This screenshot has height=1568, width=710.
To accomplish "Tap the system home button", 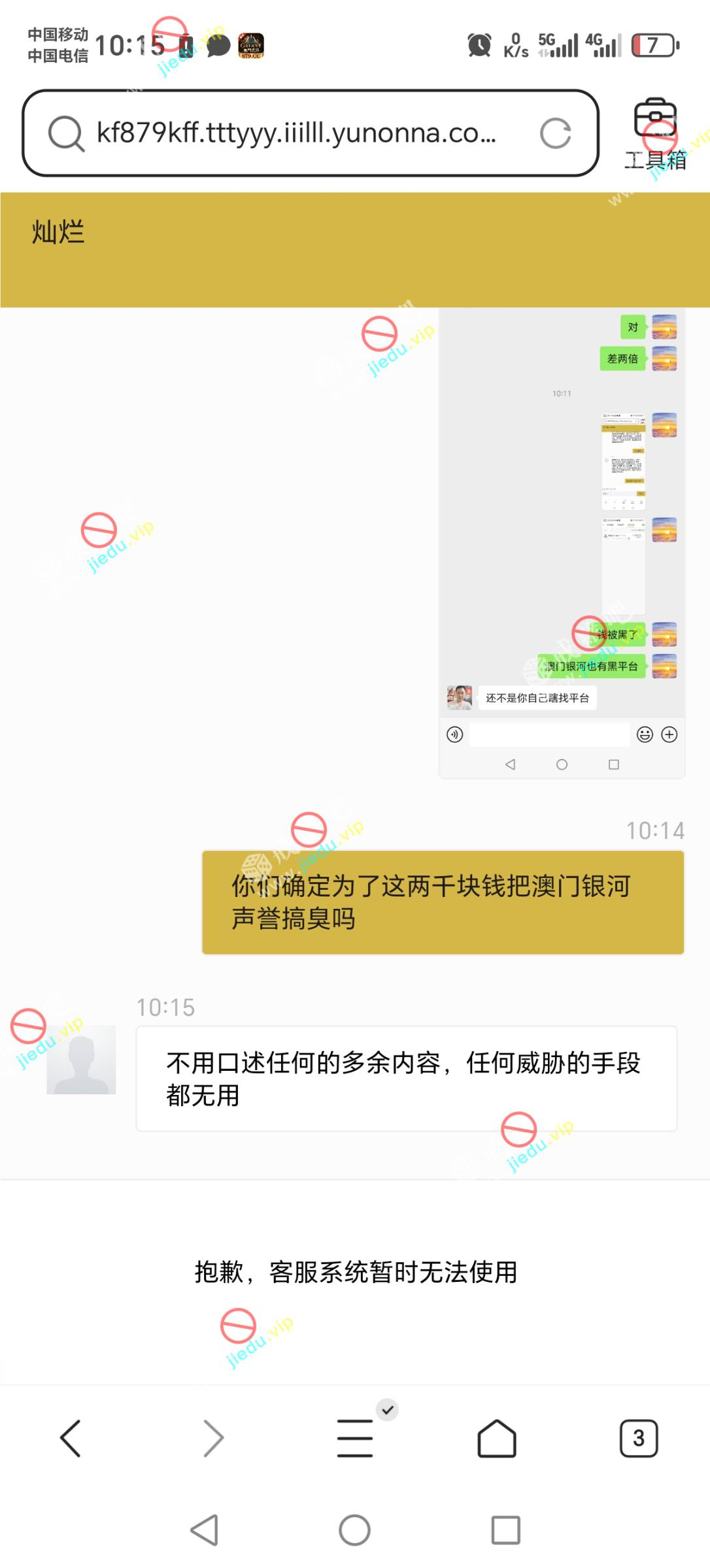I will [355, 1530].
